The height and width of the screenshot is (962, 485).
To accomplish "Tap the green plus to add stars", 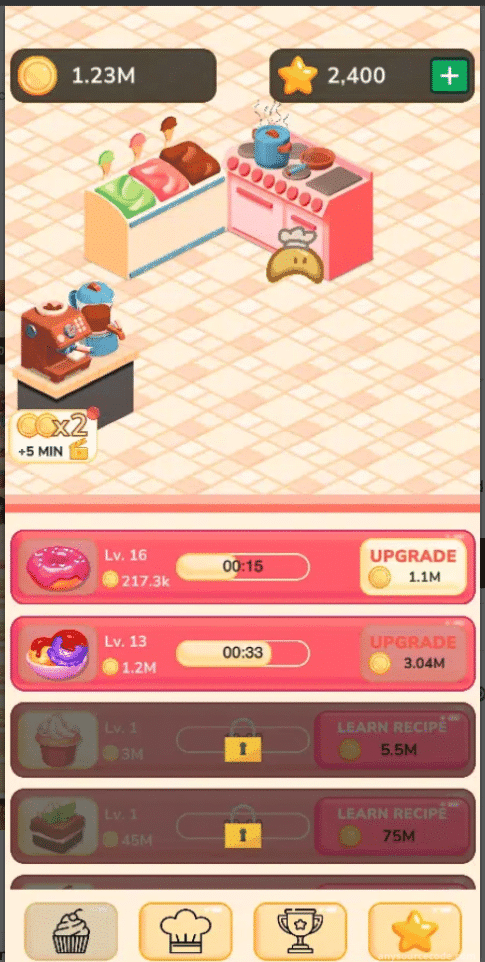I will pyautogui.click(x=449, y=76).
